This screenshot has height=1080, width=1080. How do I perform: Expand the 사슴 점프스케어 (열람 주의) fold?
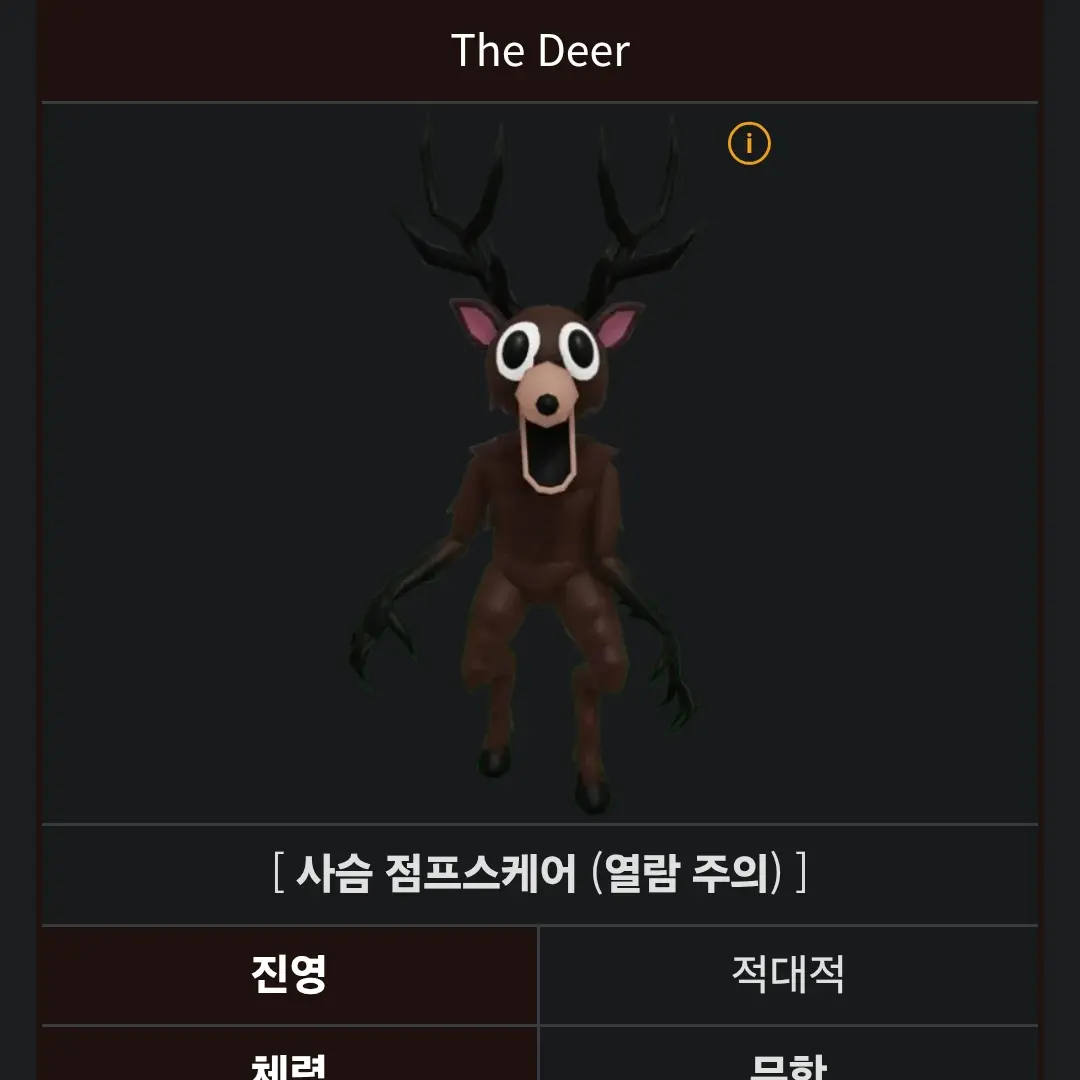click(540, 874)
